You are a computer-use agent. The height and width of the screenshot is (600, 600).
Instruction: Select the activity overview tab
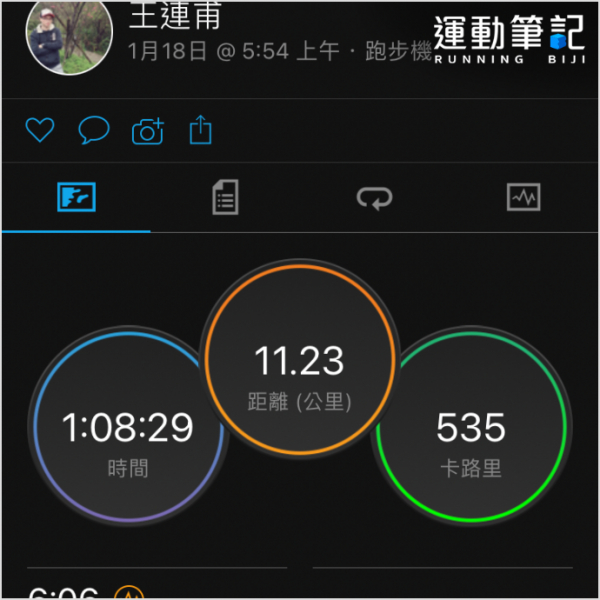(x=77, y=197)
